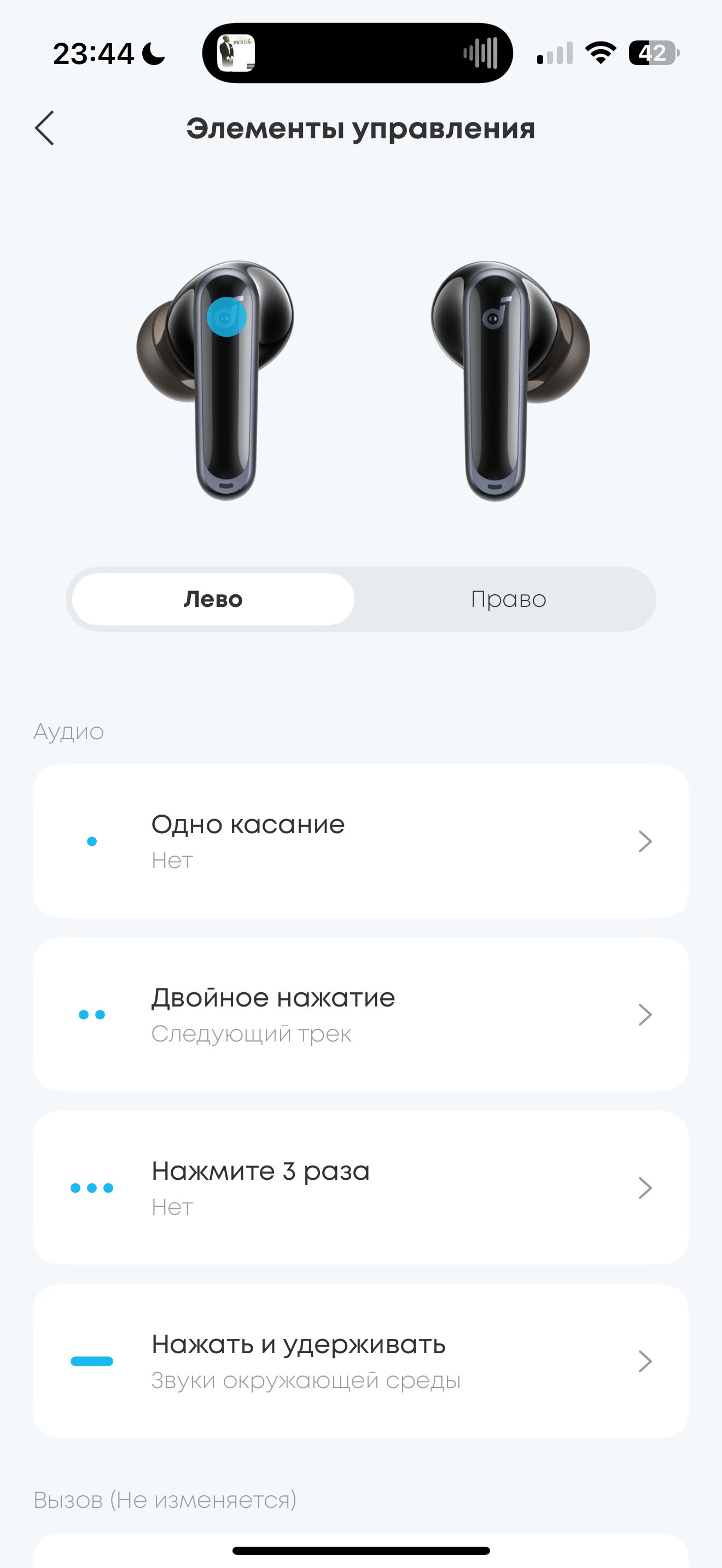The image size is (722, 1568).
Task: Open the now-playing Dynamic Island
Action: point(357,53)
